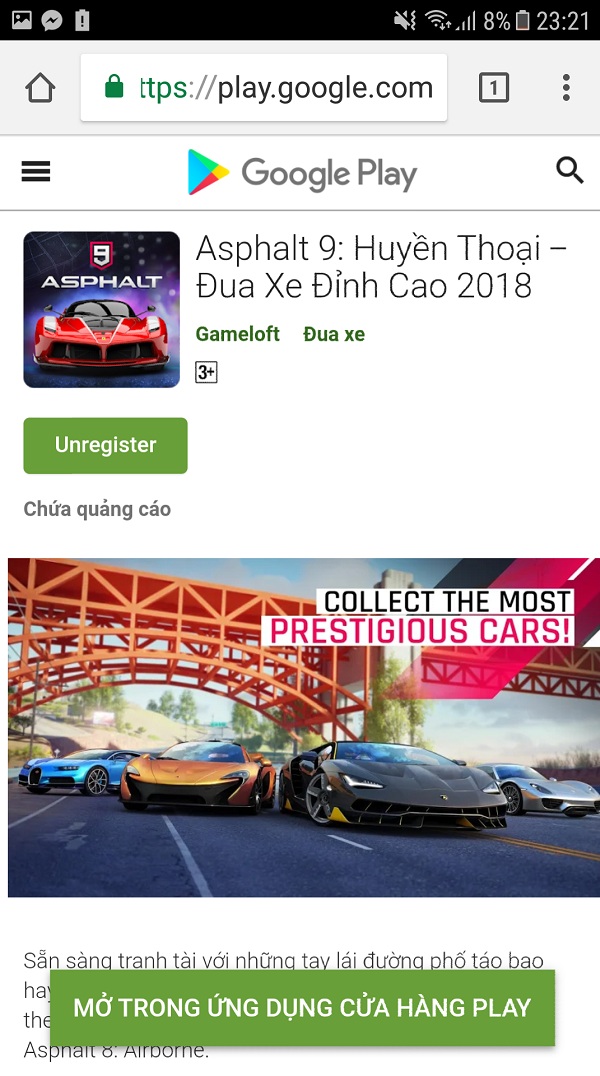
Task: Open the Gameloft developer page
Action: point(238,334)
